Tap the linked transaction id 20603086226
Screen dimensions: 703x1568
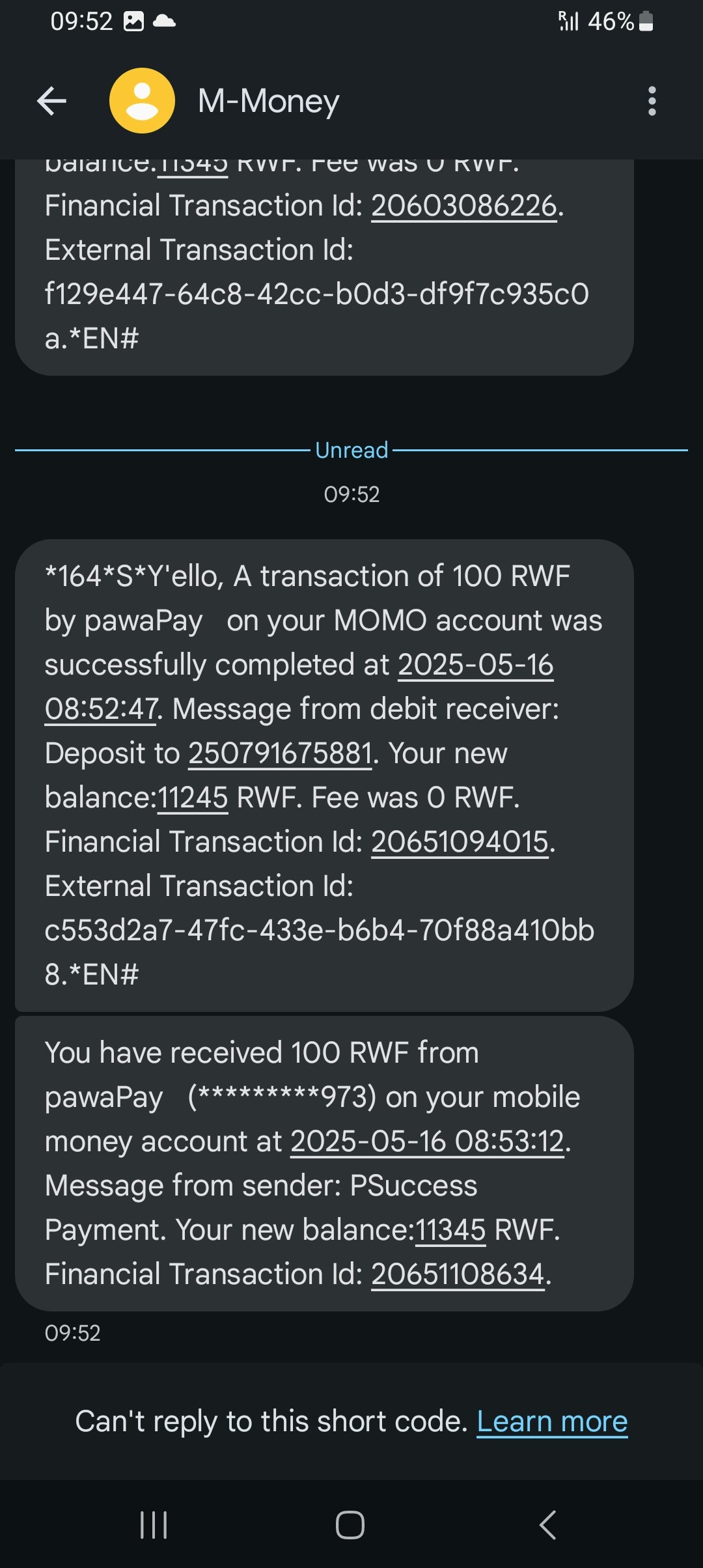point(463,206)
